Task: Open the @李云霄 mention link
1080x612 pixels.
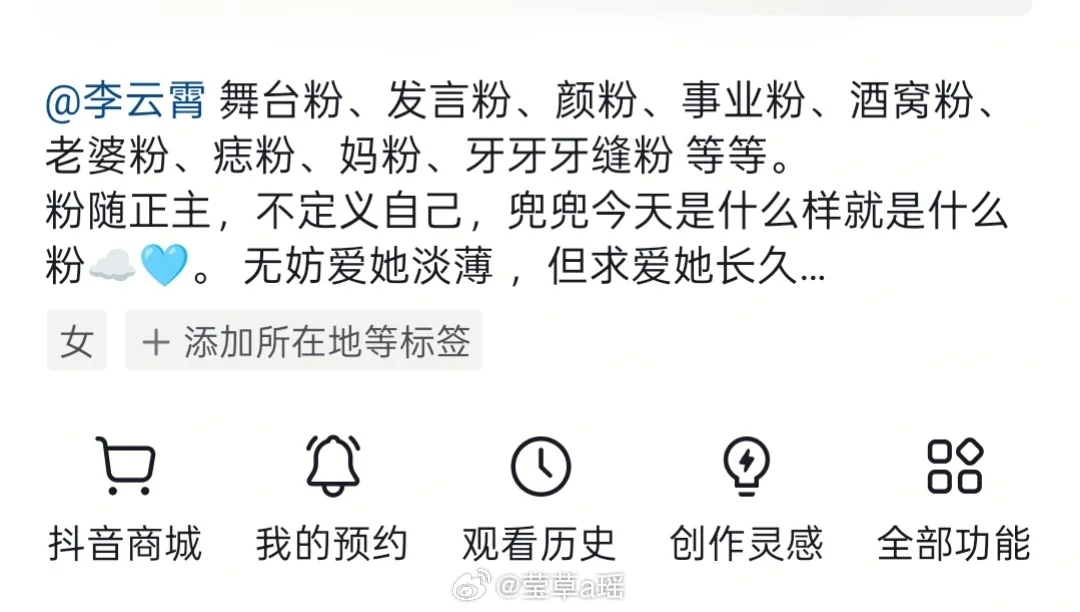Action: coord(125,102)
